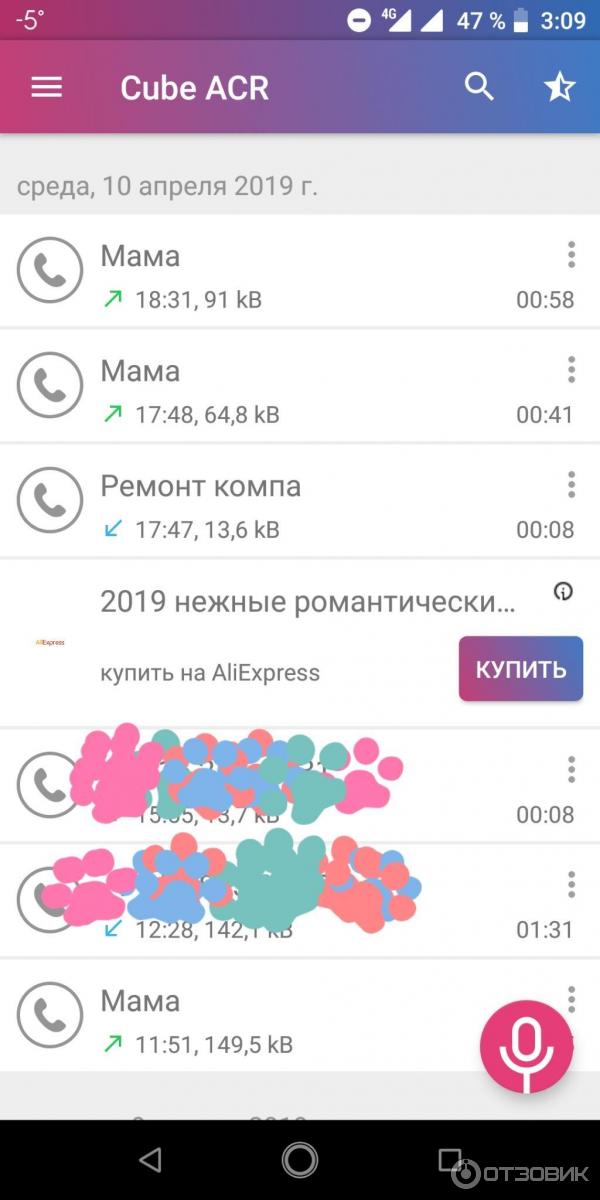Open options for Ремонт компа recording
The width and height of the screenshot is (600, 1200).
pyautogui.click(x=571, y=484)
